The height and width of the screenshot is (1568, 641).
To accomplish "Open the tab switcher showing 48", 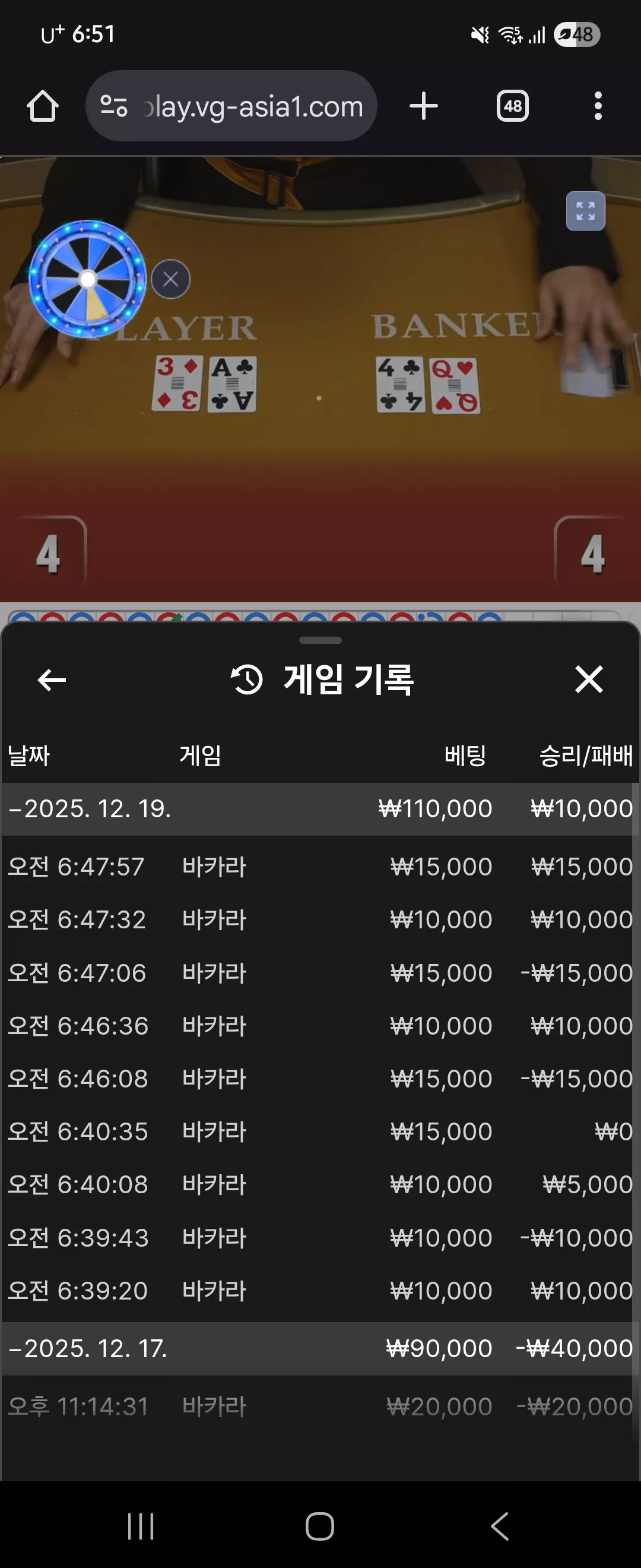I will coord(513,106).
